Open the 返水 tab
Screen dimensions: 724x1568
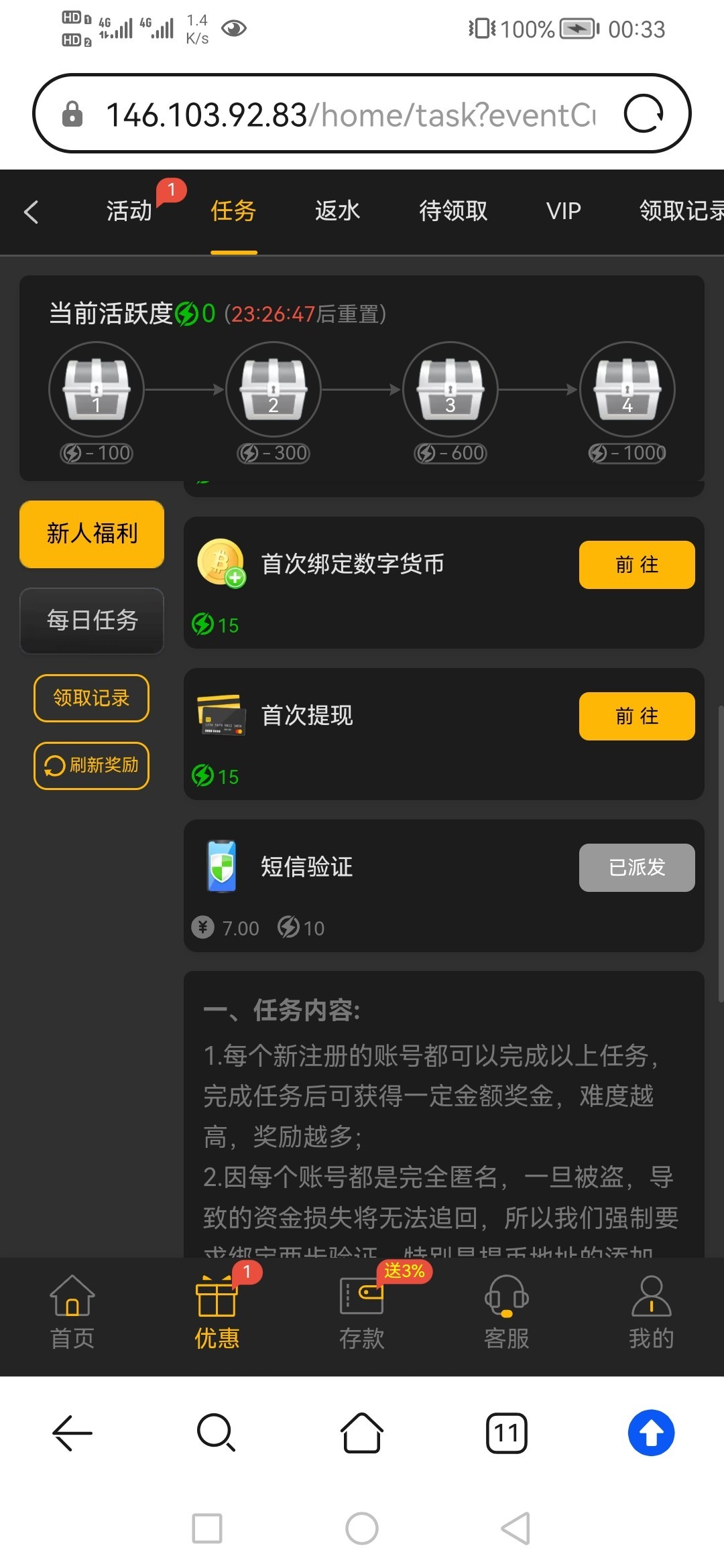(x=337, y=211)
